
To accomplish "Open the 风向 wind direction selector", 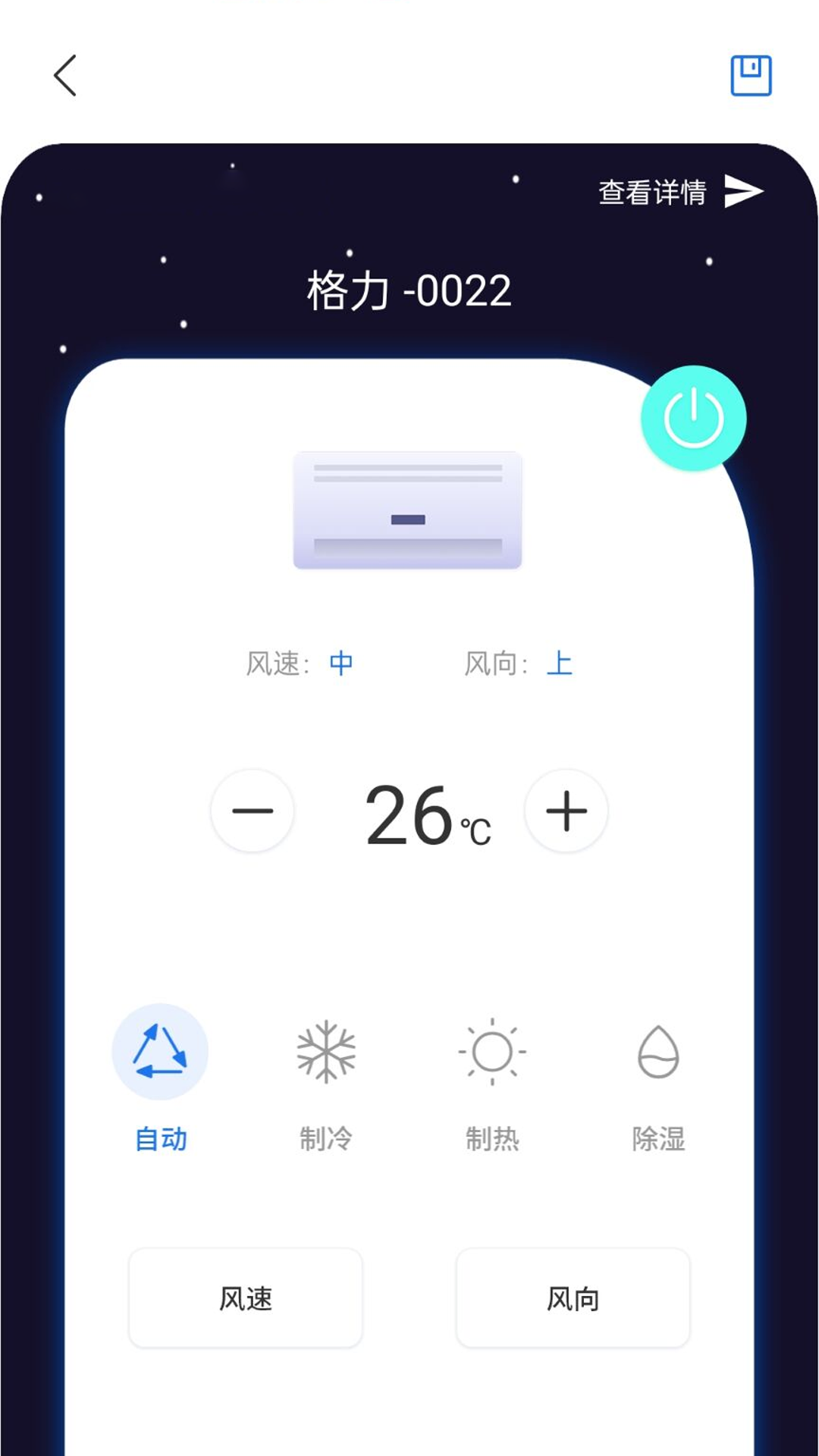I will pos(573,1298).
